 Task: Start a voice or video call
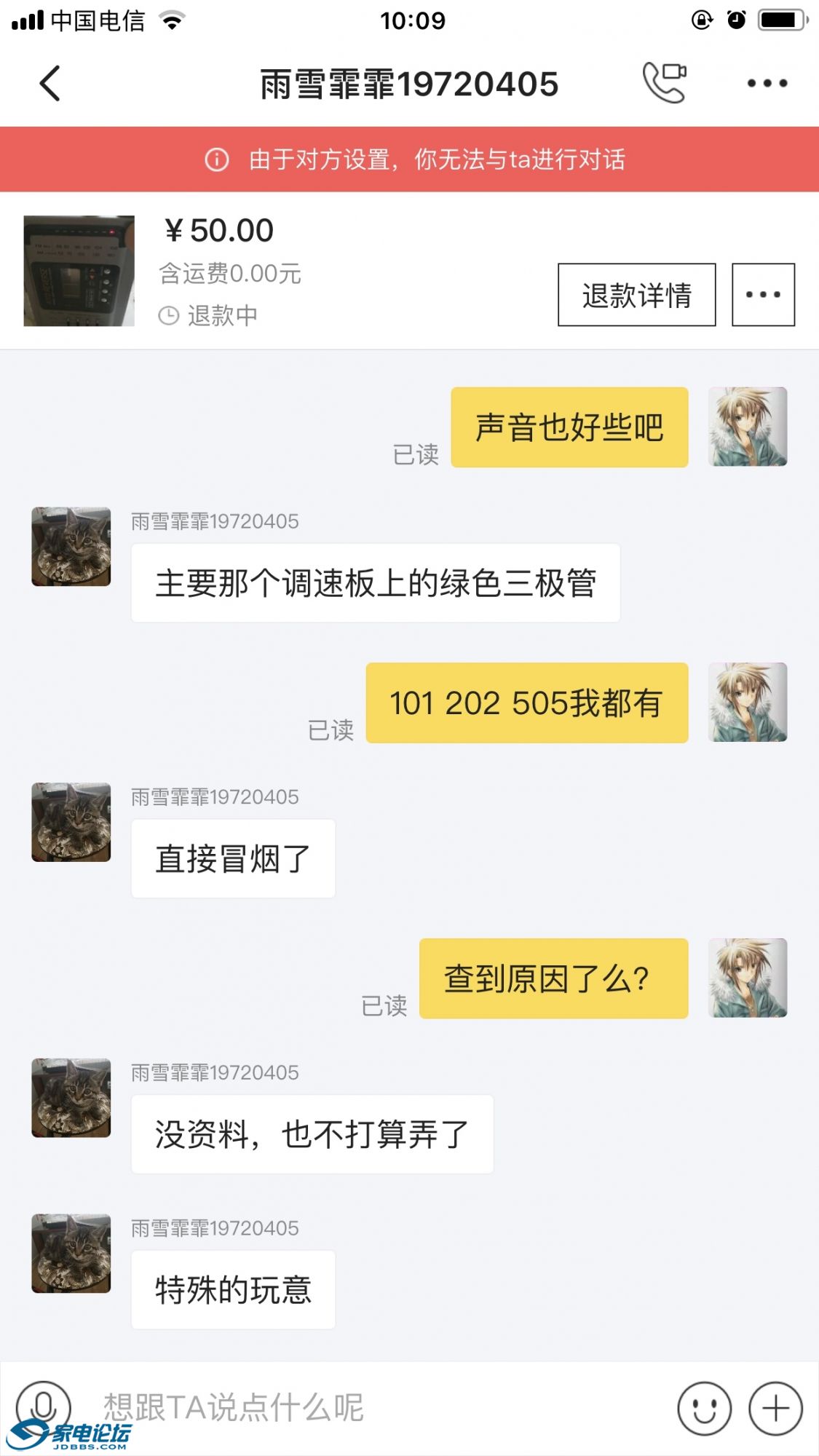pyautogui.click(x=664, y=82)
